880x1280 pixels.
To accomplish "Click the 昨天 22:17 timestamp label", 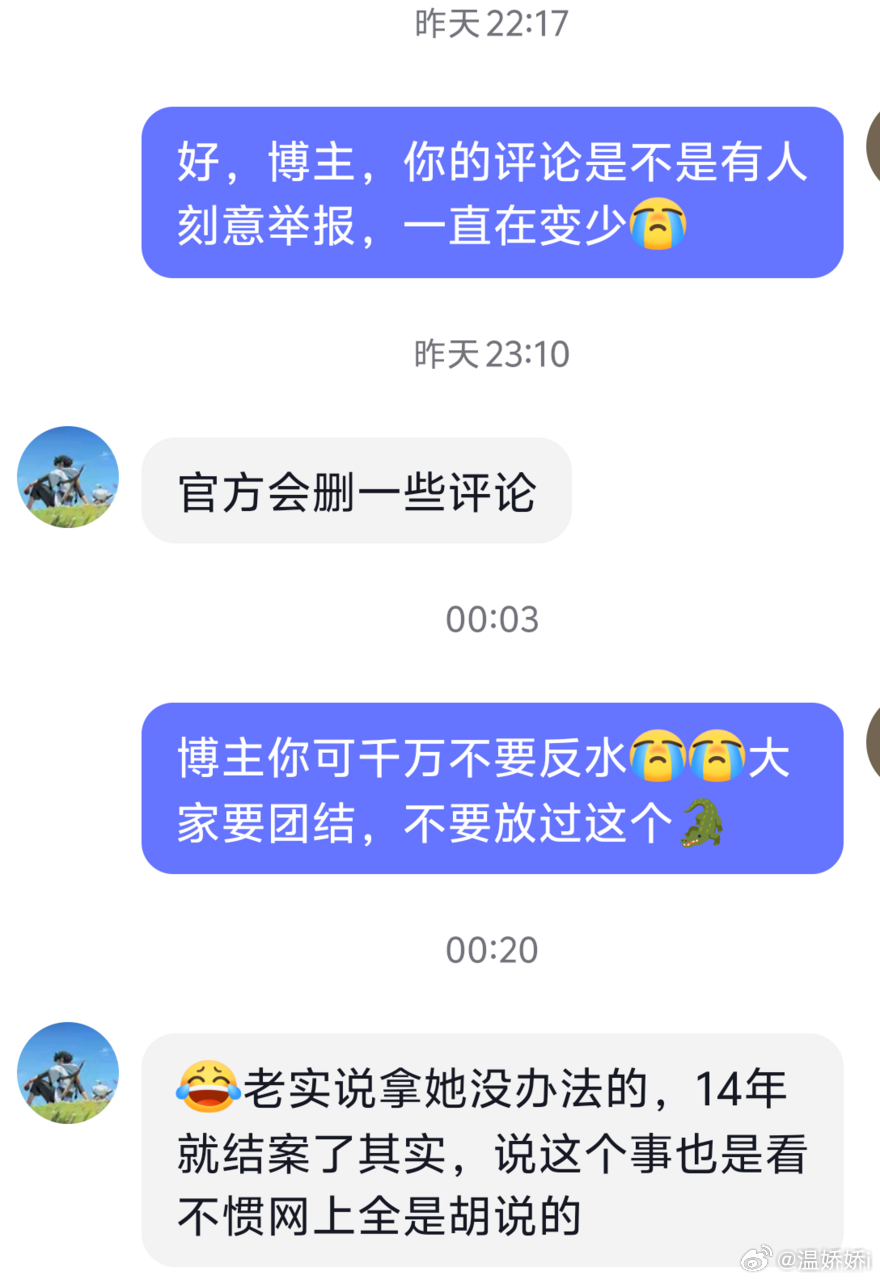I will (489, 22).
